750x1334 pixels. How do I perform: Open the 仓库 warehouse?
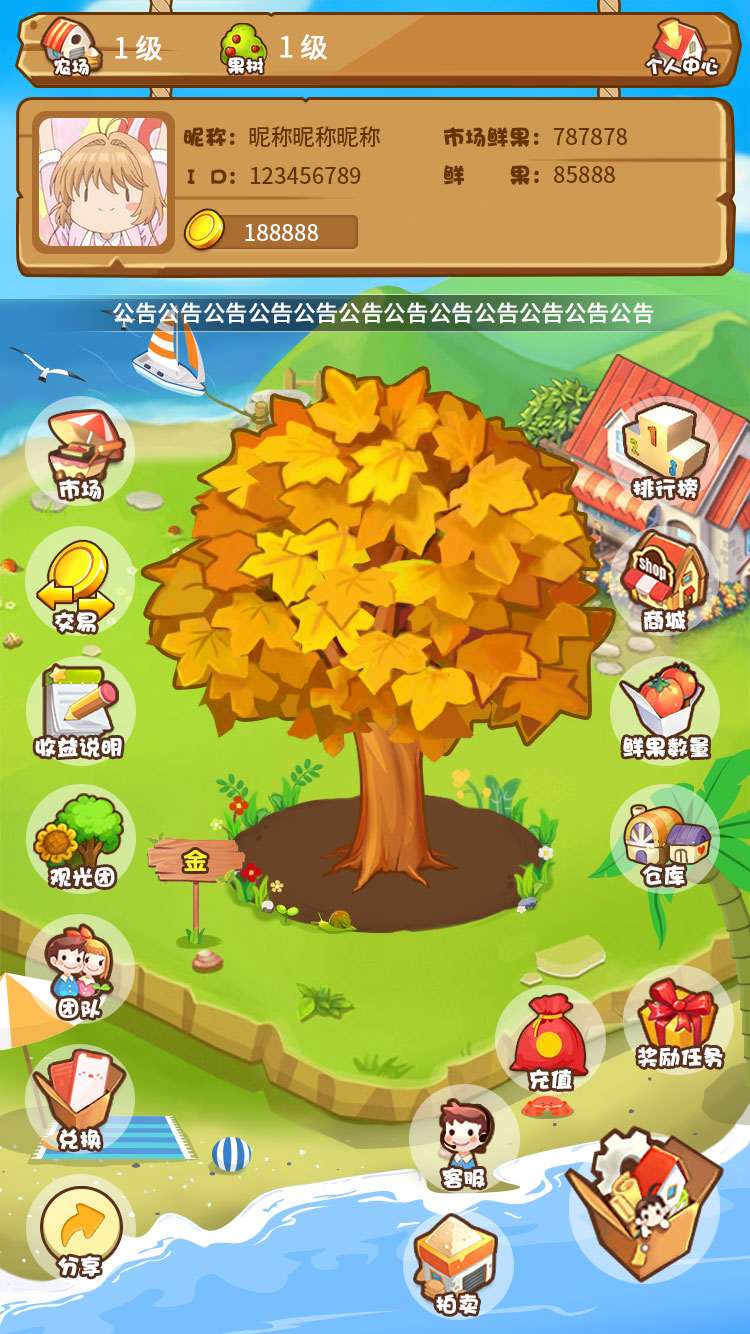point(665,840)
